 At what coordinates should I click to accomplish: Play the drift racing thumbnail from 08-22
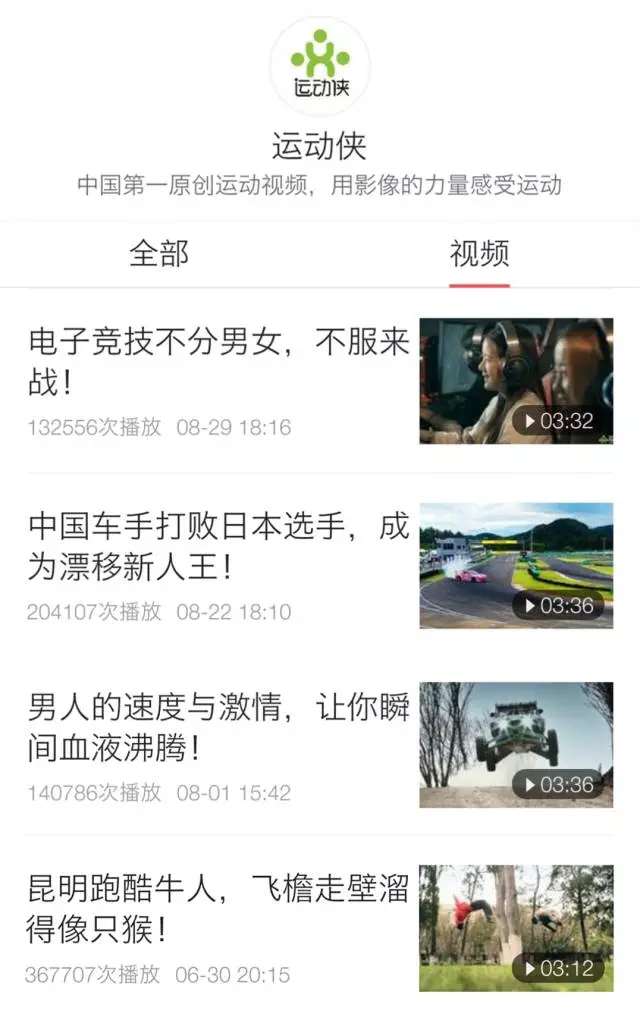click(516, 565)
